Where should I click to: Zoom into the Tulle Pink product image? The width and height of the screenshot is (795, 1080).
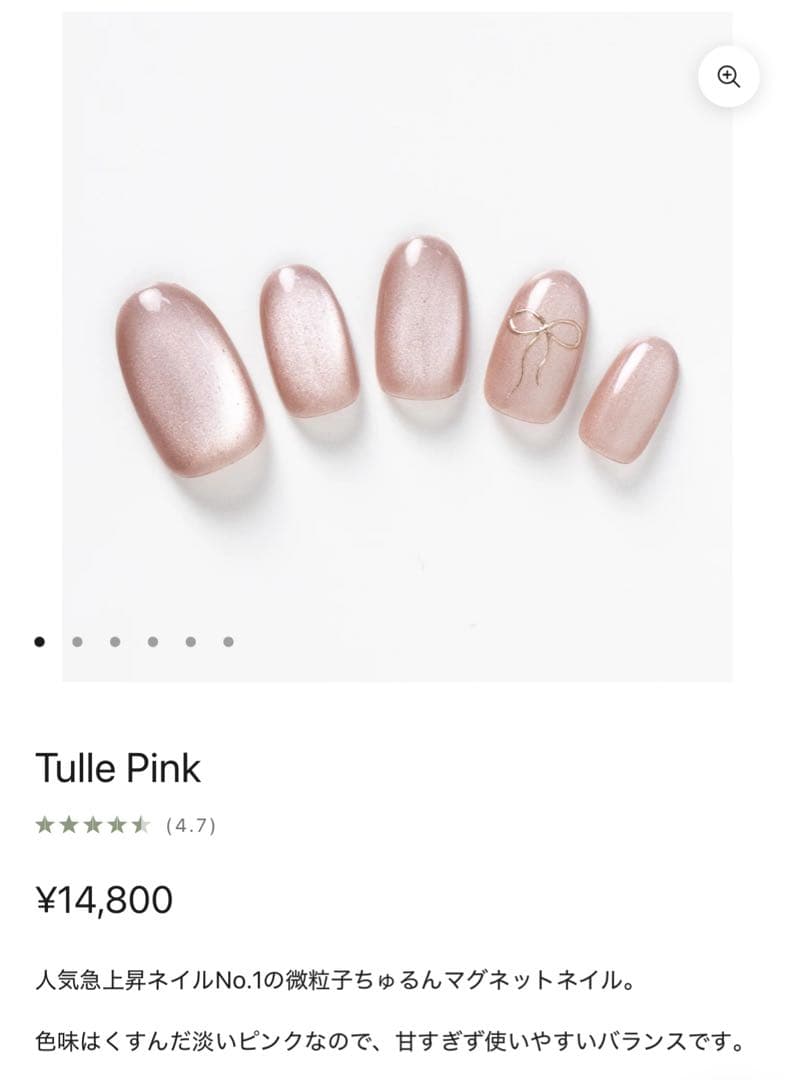click(x=729, y=77)
